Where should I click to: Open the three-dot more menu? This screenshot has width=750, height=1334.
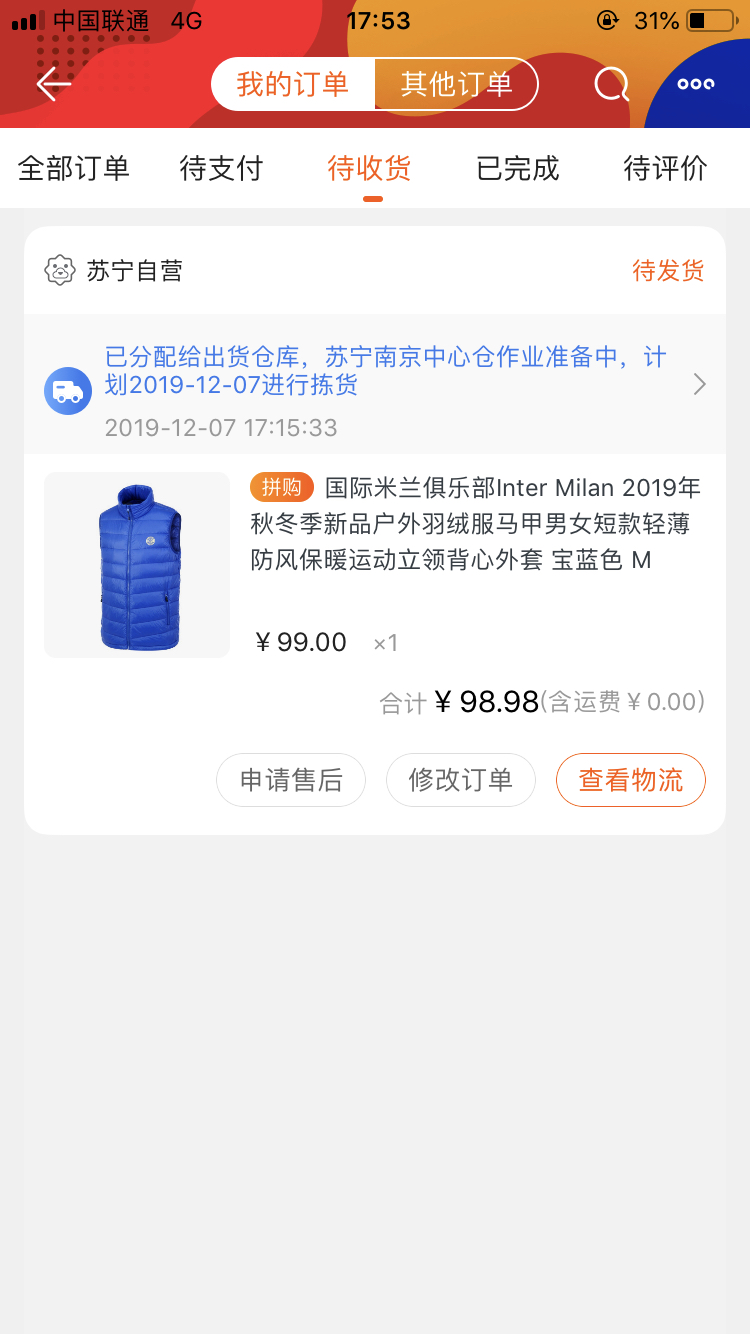pyautogui.click(x=695, y=84)
